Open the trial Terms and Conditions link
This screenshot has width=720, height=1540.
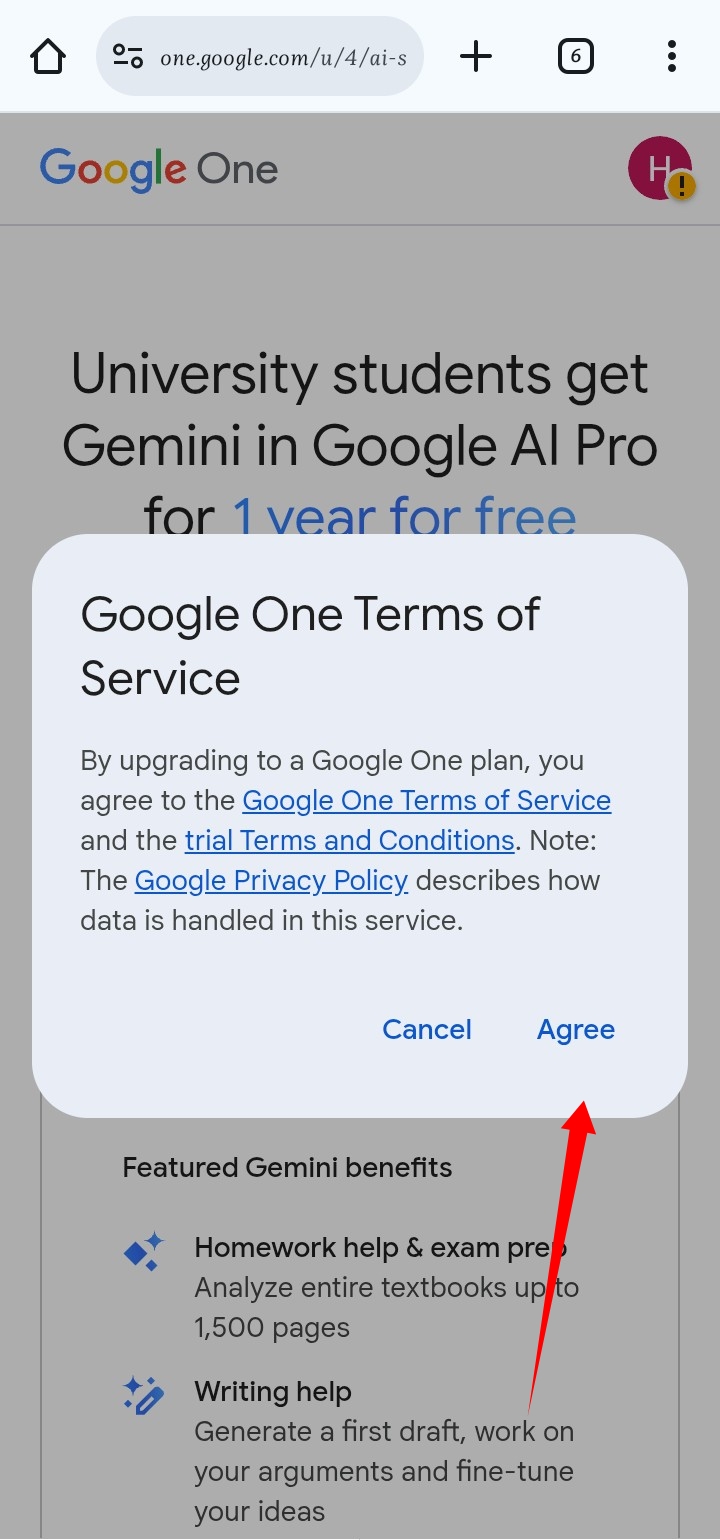point(349,841)
